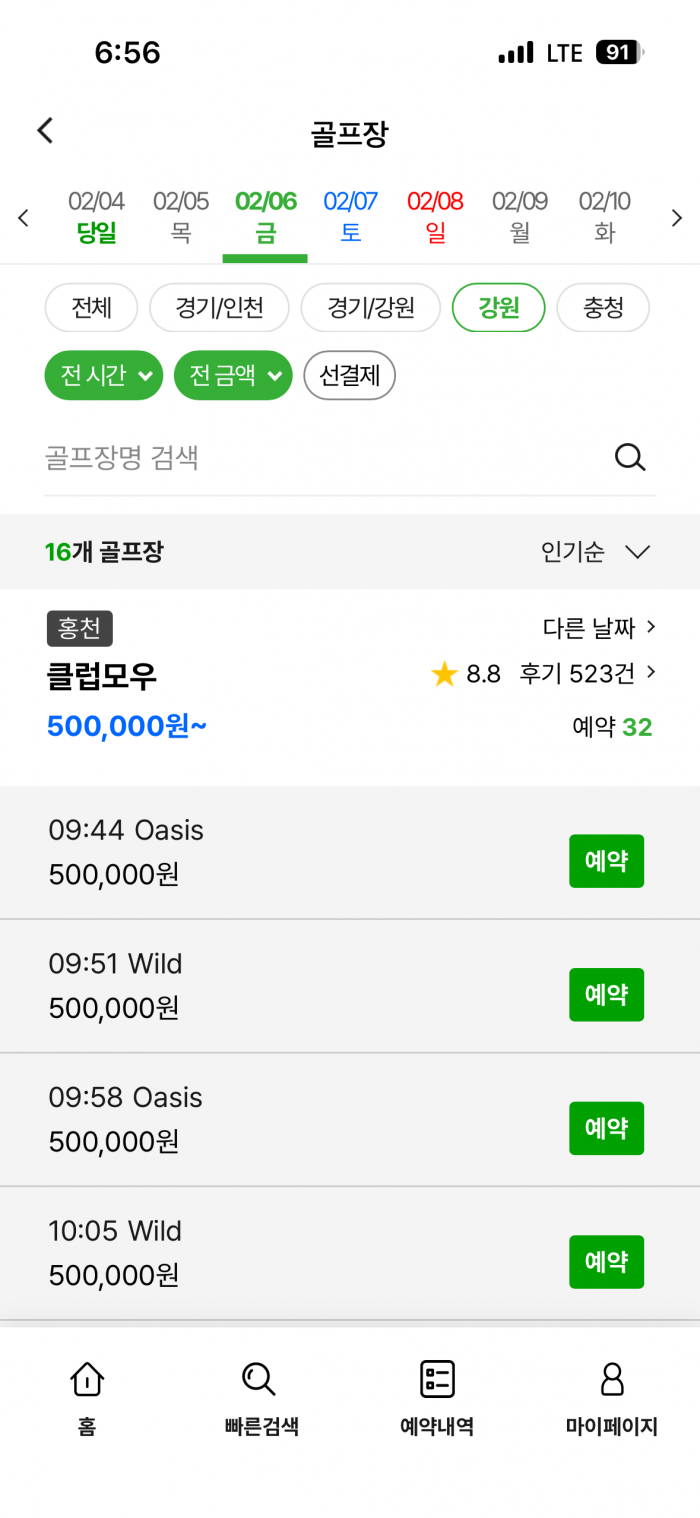
Task: Select the 충청 region chip
Action: click(x=603, y=307)
